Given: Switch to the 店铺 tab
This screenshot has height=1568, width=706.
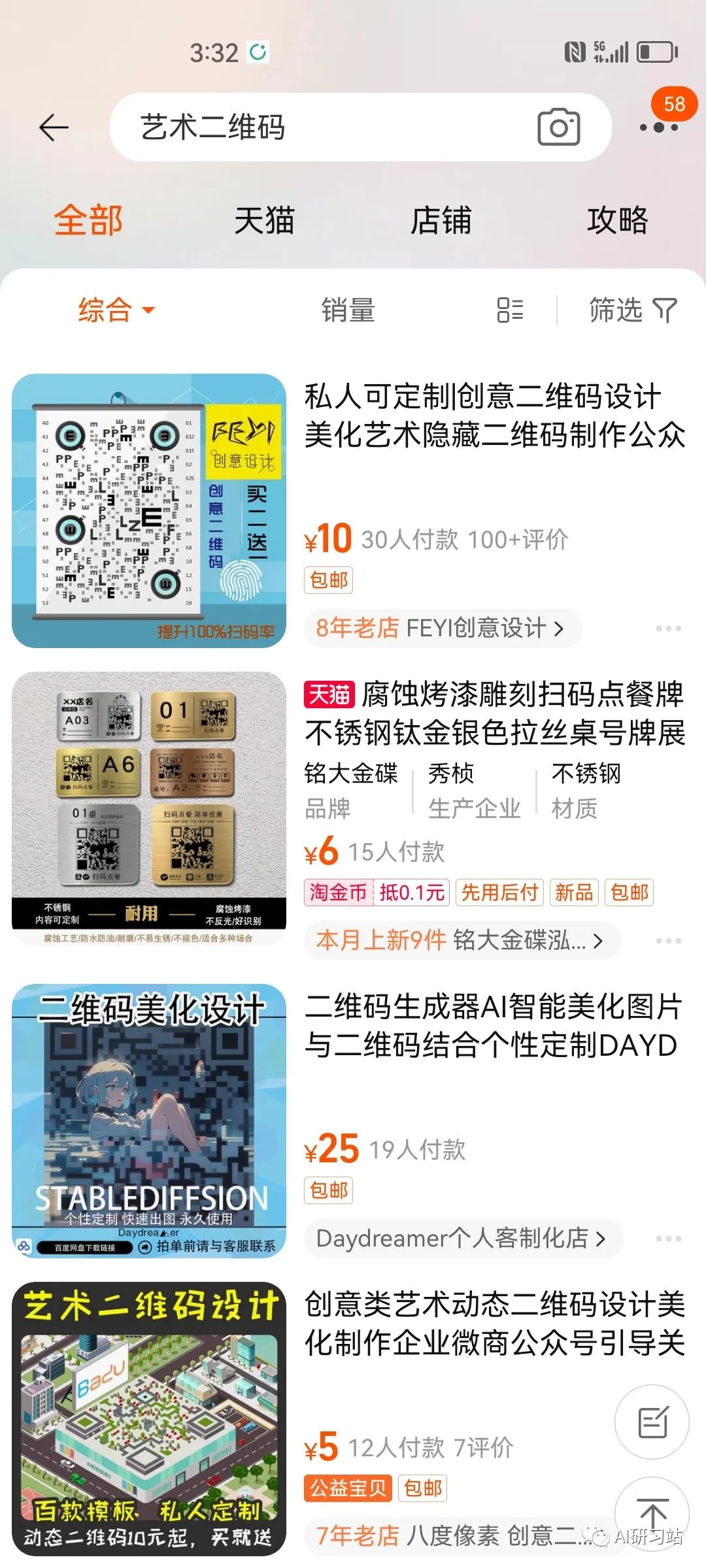Looking at the screenshot, I should 441,220.
